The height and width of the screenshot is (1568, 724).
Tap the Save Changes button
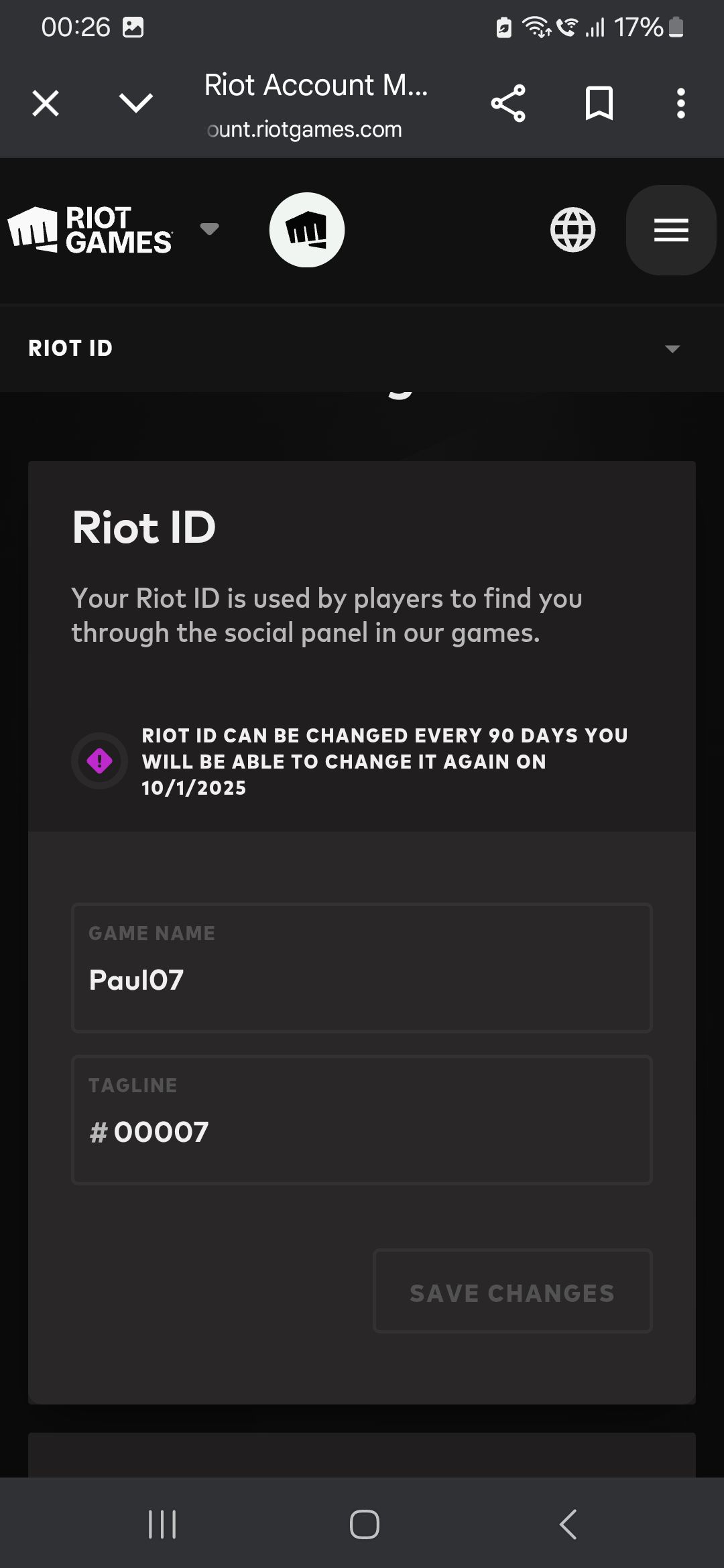[512, 1293]
